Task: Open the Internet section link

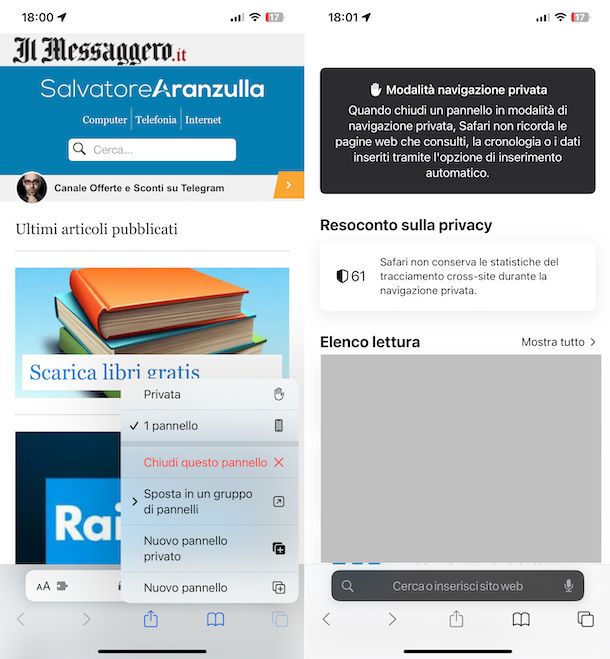Action: [203, 120]
